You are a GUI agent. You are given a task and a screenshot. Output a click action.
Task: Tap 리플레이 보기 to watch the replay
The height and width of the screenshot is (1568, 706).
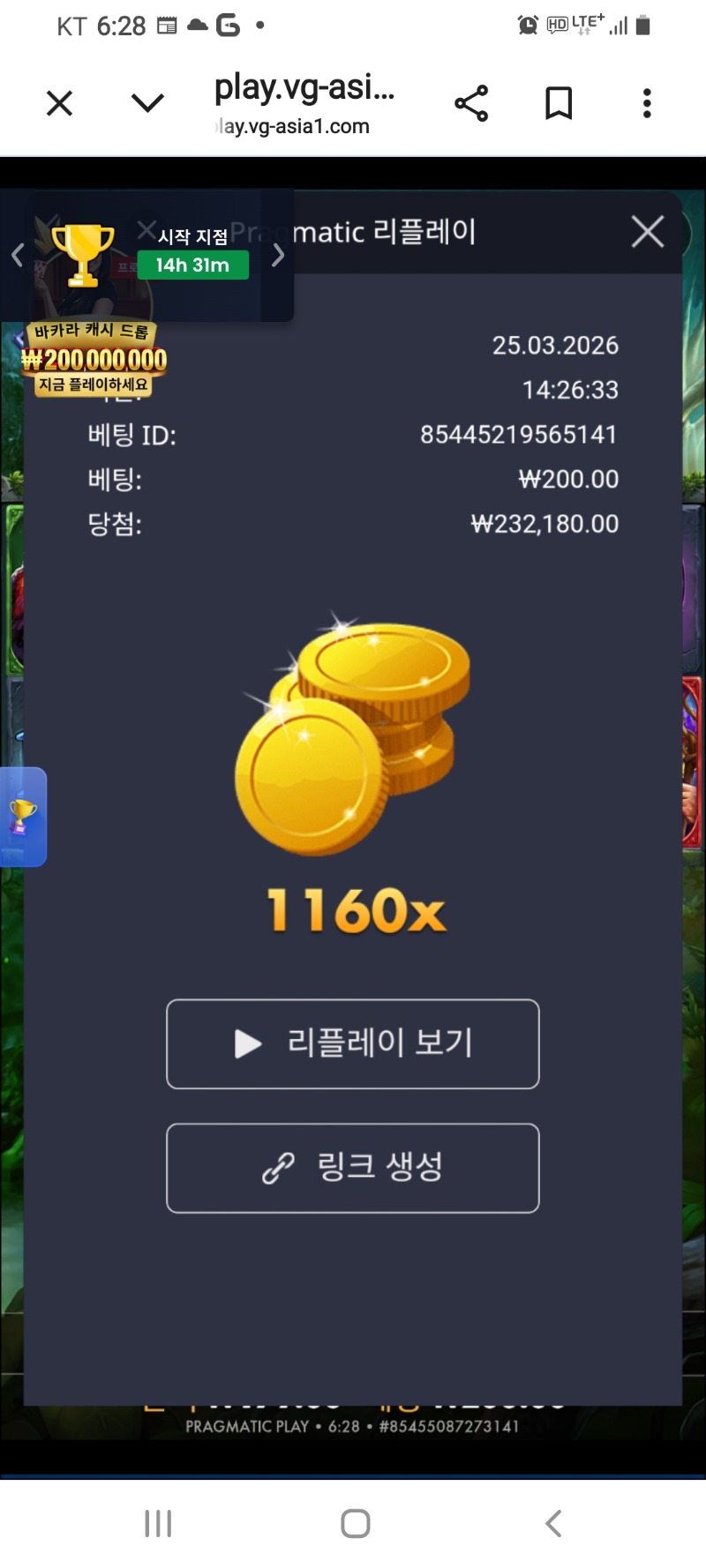(x=352, y=1043)
